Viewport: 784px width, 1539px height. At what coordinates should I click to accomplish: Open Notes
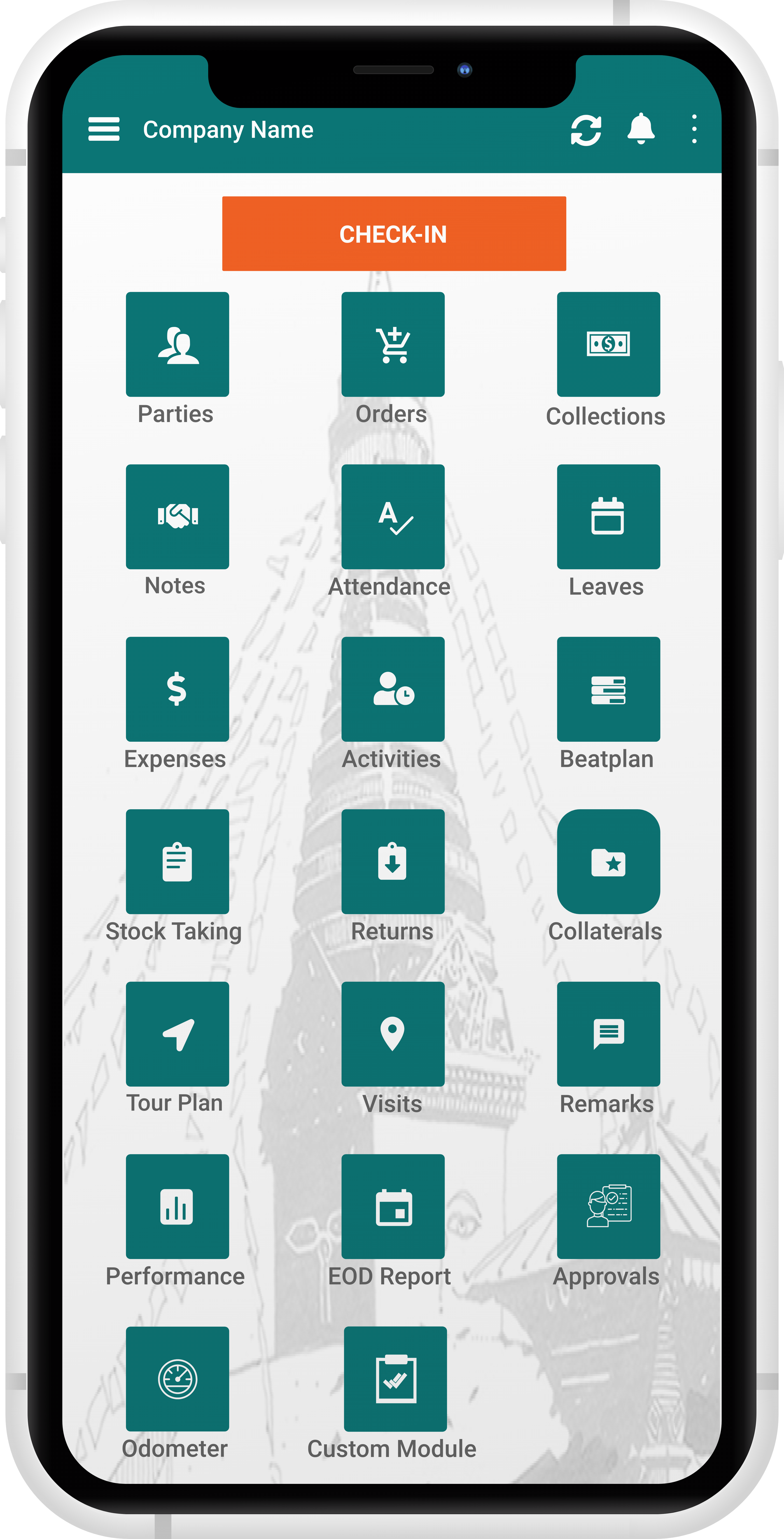pyautogui.click(x=177, y=517)
